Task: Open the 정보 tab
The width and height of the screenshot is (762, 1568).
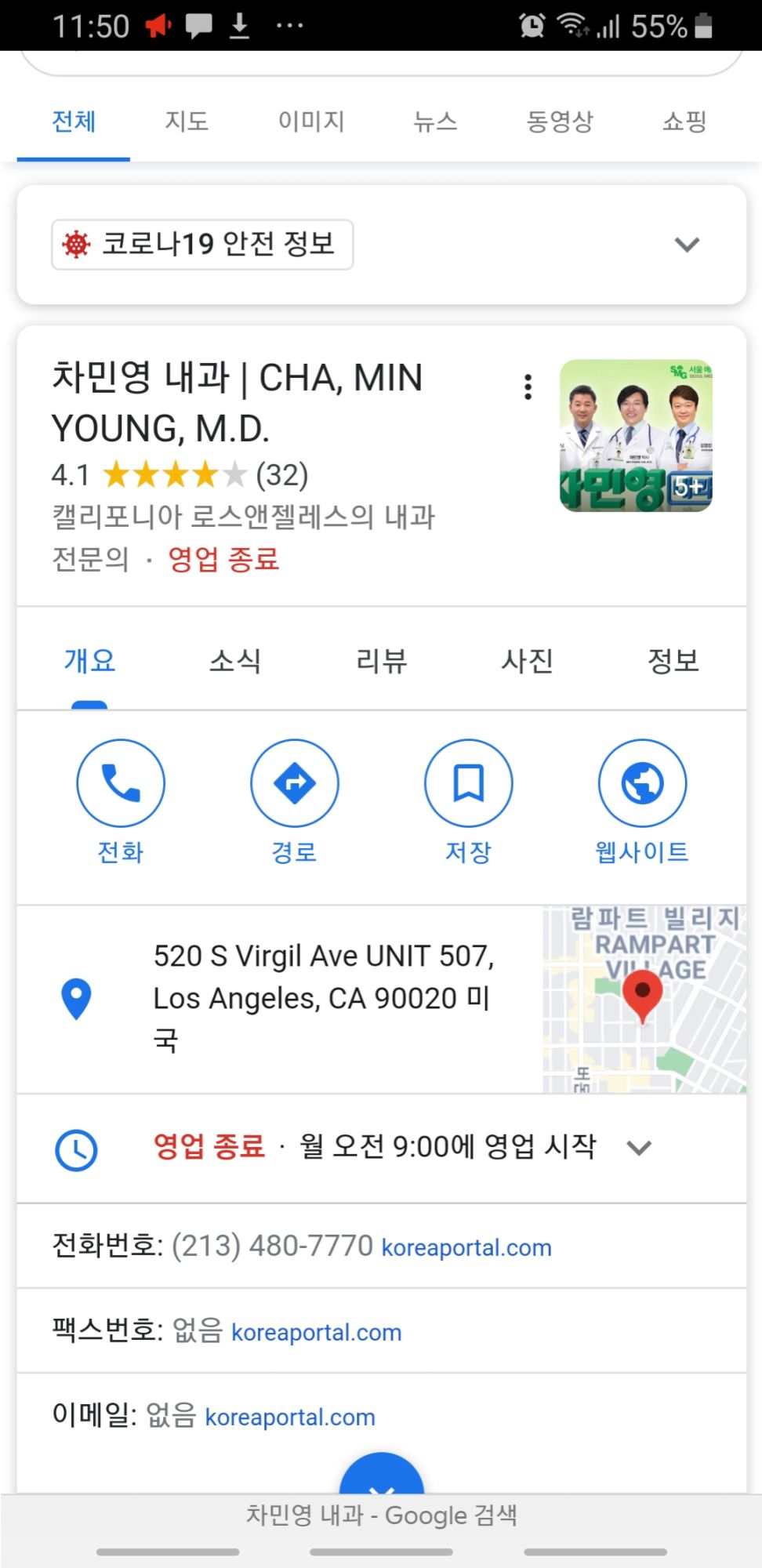Action: [x=673, y=661]
